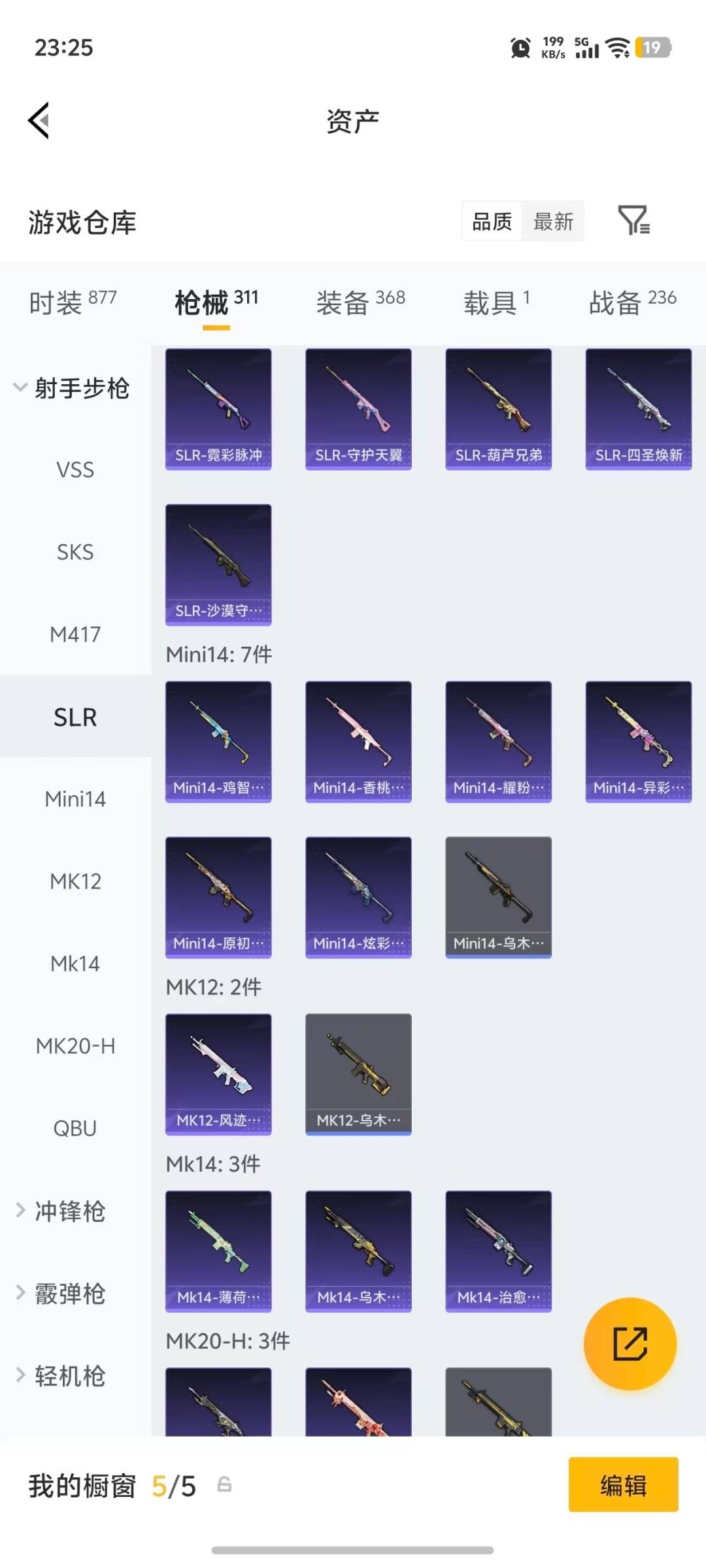Select MK20-H in the side list
This screenshot has width=706, height=1568.
coord(75,1046)
